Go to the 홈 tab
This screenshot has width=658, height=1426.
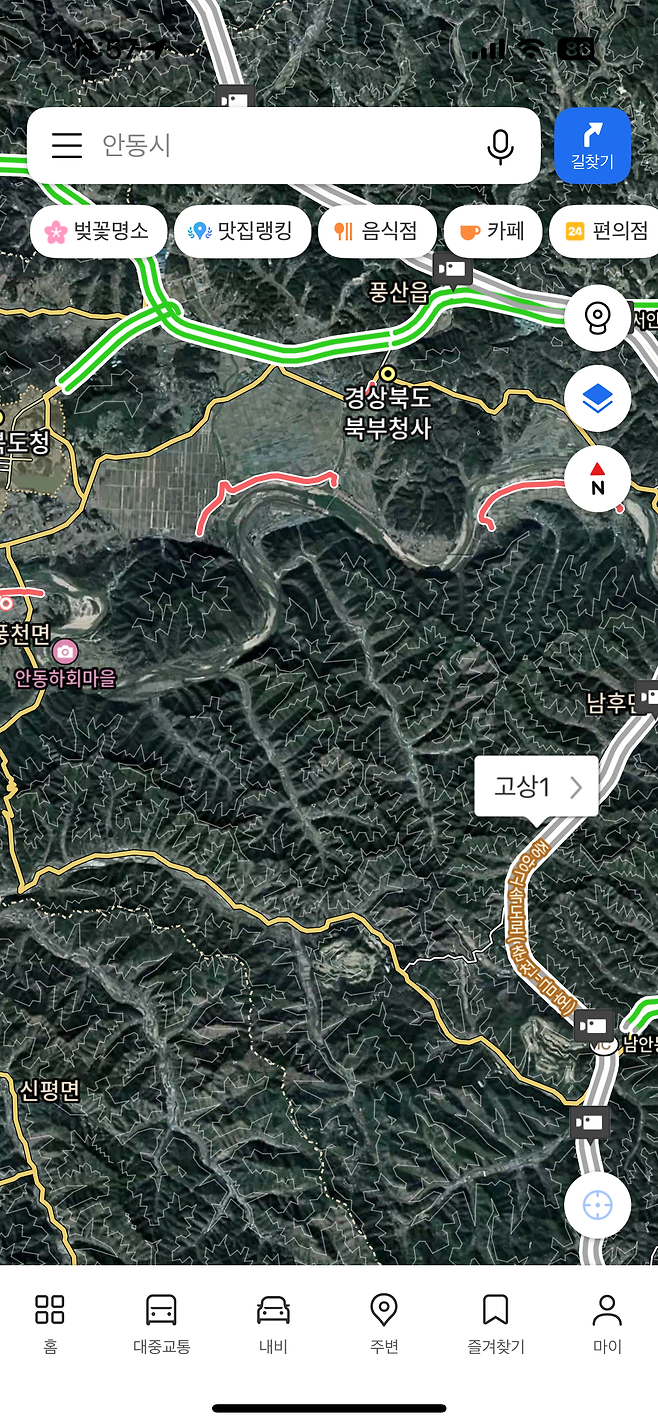[x=50, y=1323]
